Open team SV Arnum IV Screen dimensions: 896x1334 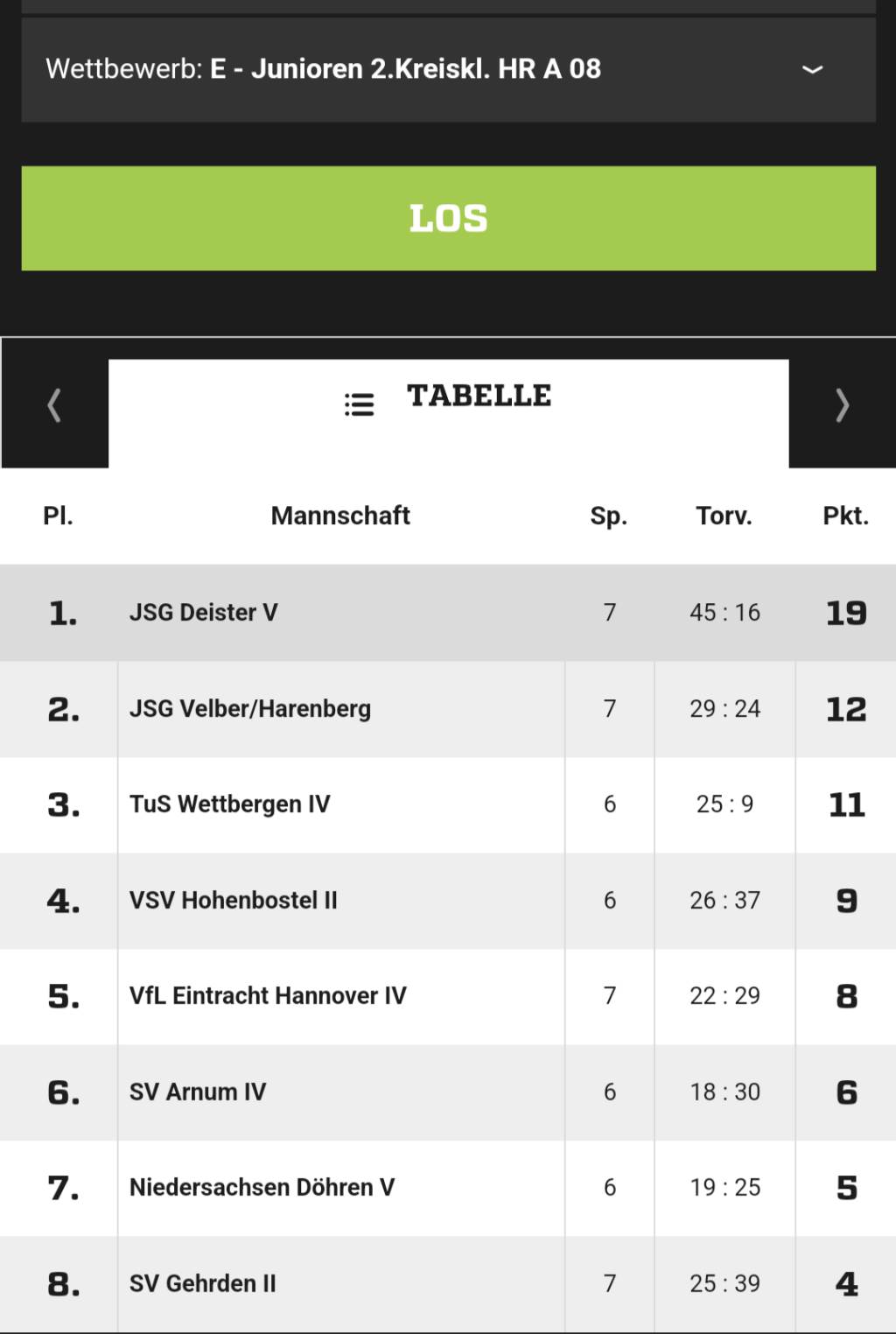(x=198, y=1092)
